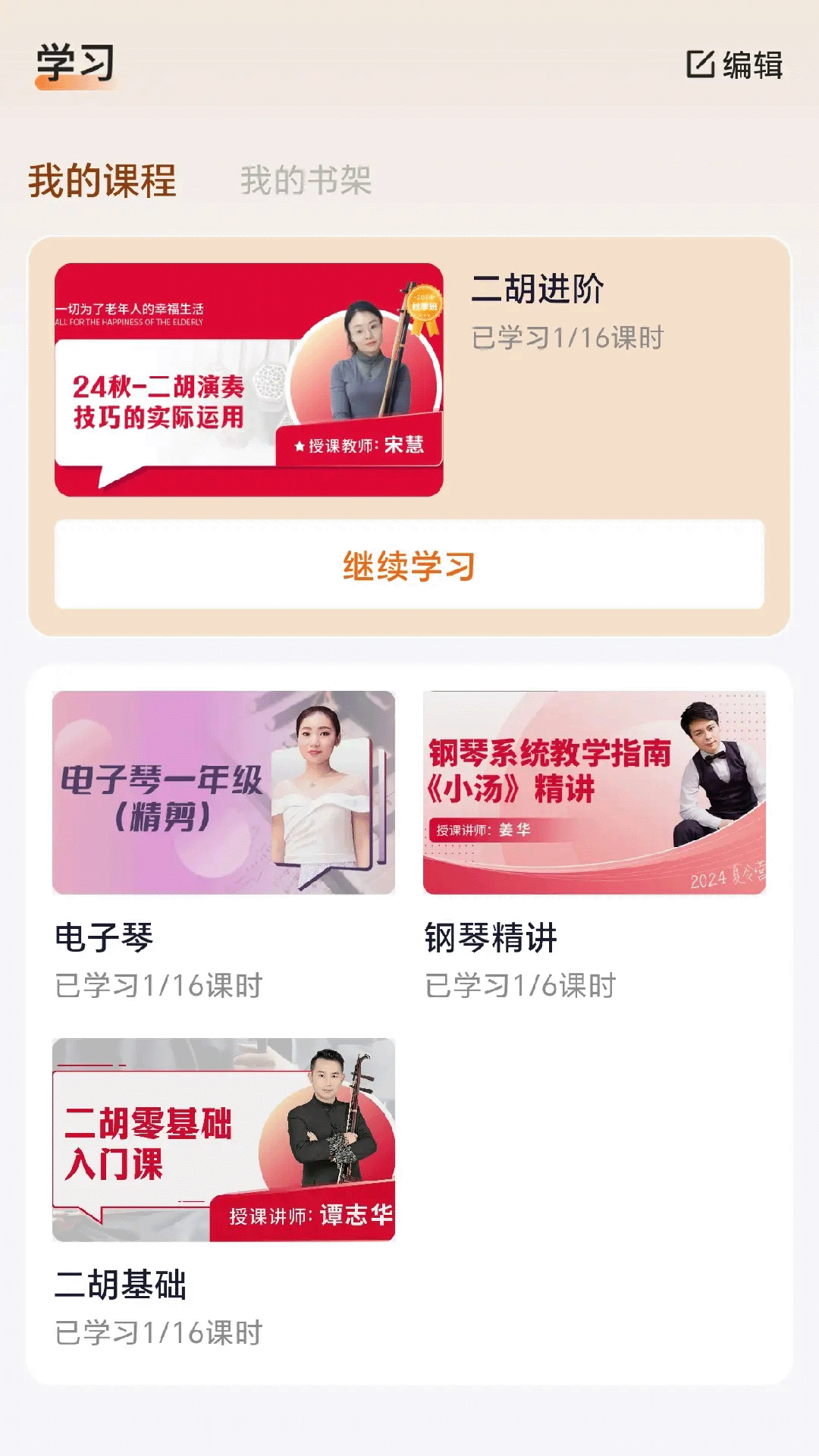Tap the 2024秋季班 badge on 二胡进阶 cover
Screen dimensions: 819x1456
pyautogui.click(x=425, y=303)
